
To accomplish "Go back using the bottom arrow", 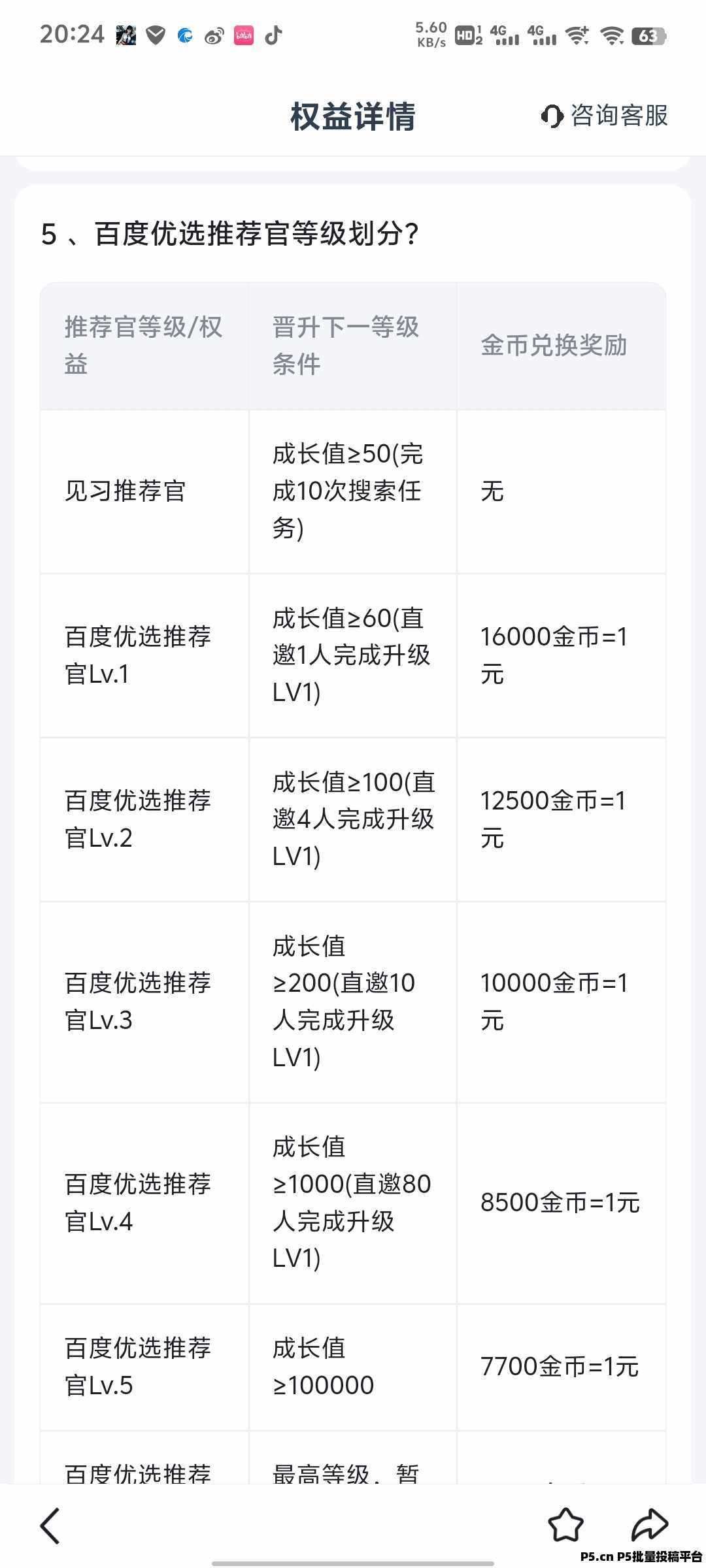I will point(50,1526).
